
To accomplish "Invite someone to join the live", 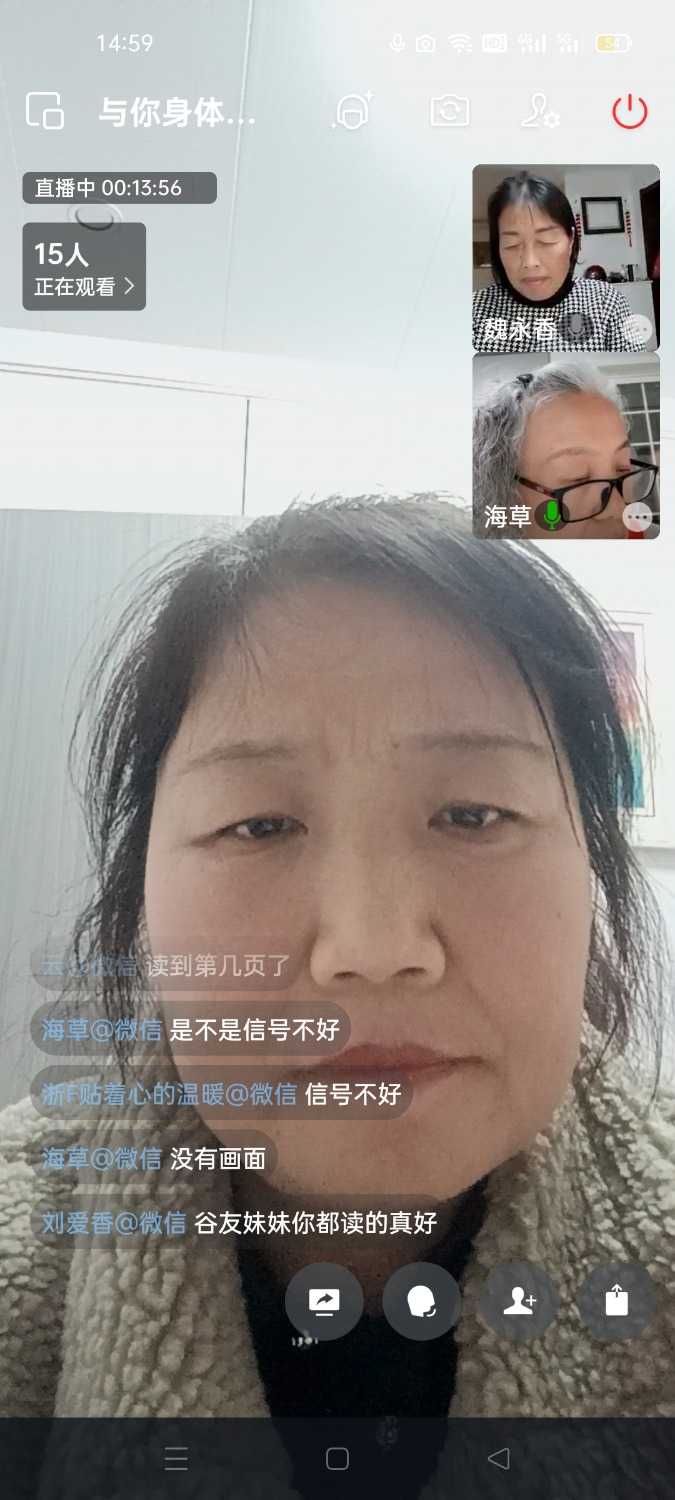I will coord(520,1301).
